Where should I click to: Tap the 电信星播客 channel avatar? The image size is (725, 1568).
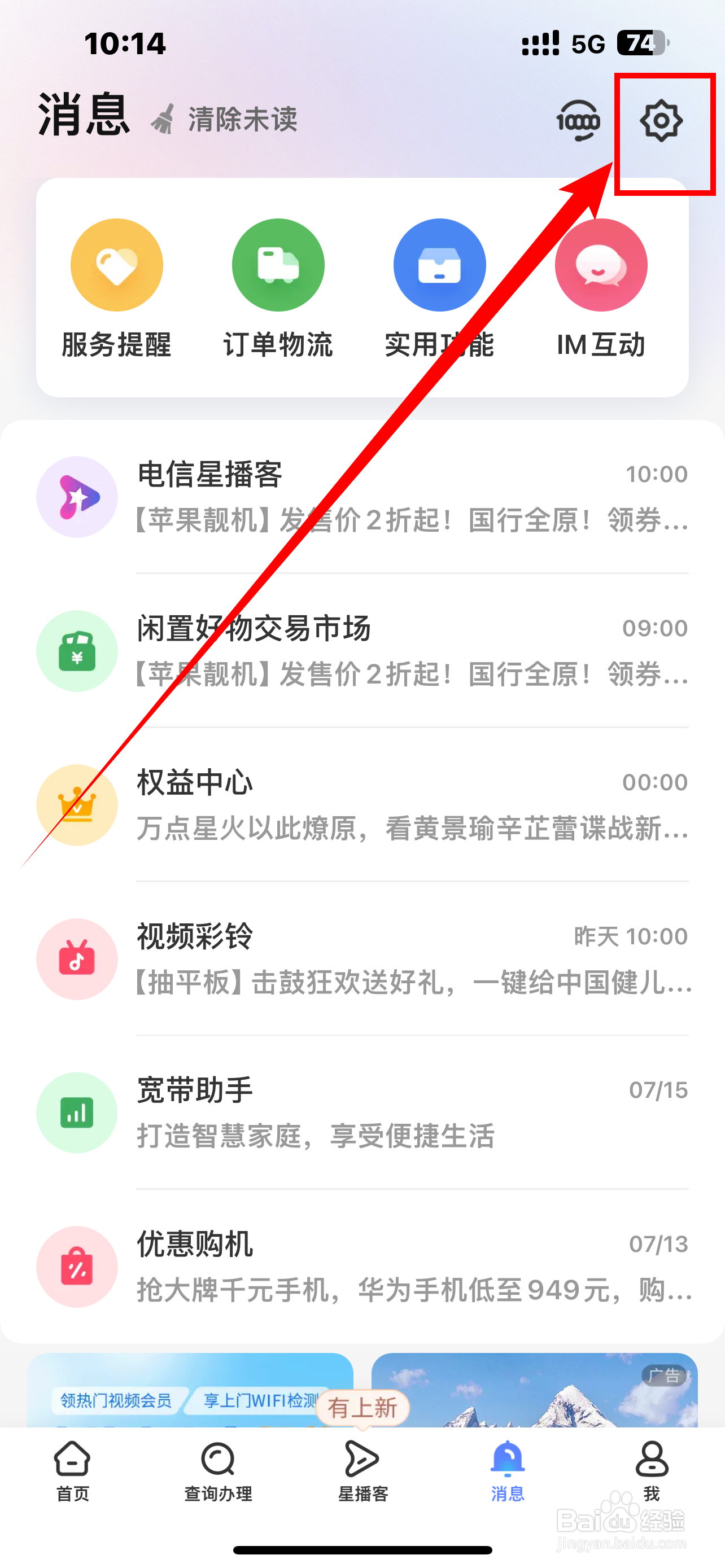tap(77, 497)
